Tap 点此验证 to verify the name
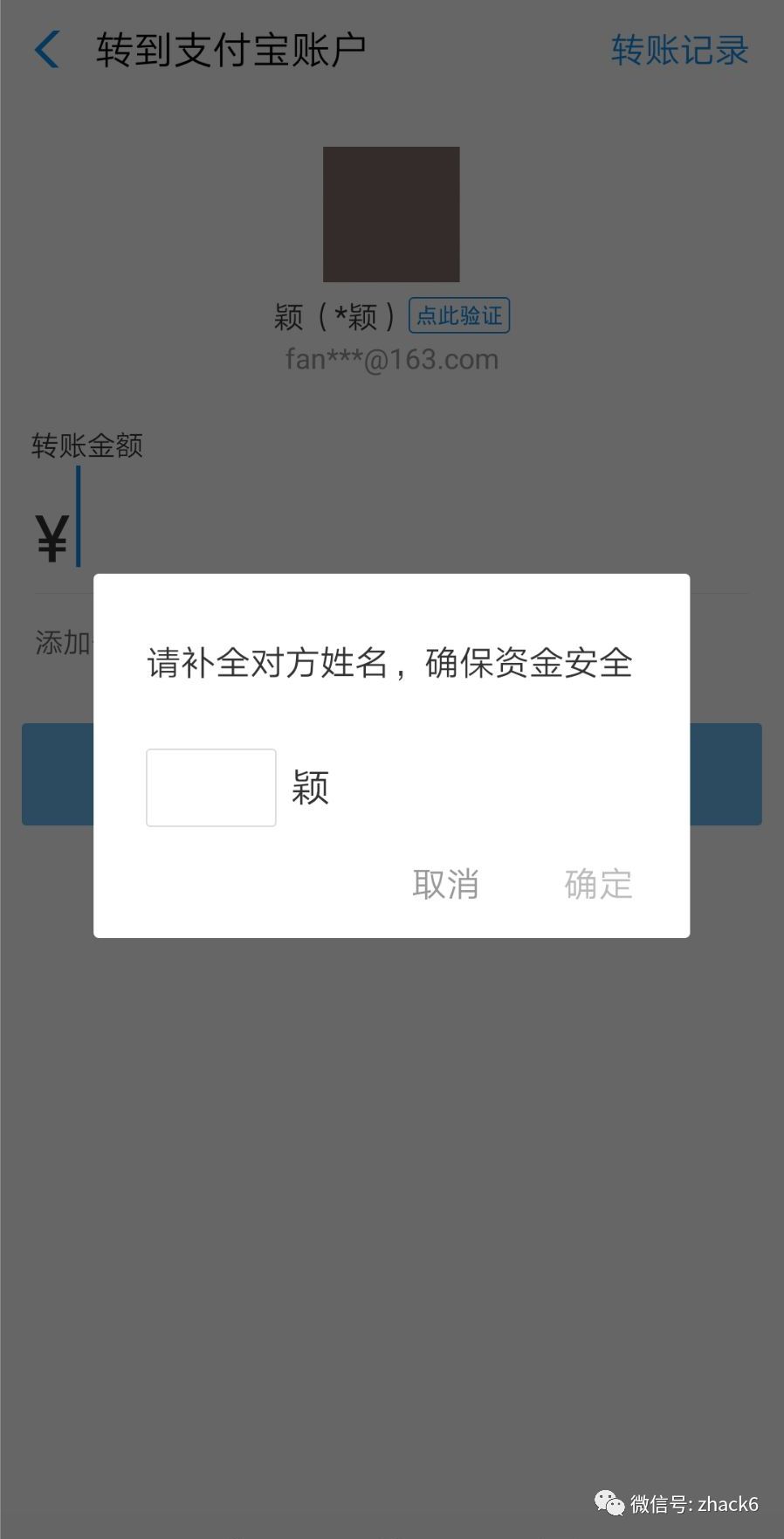This screenshot has width=784, height=1539. click(459, 315)
